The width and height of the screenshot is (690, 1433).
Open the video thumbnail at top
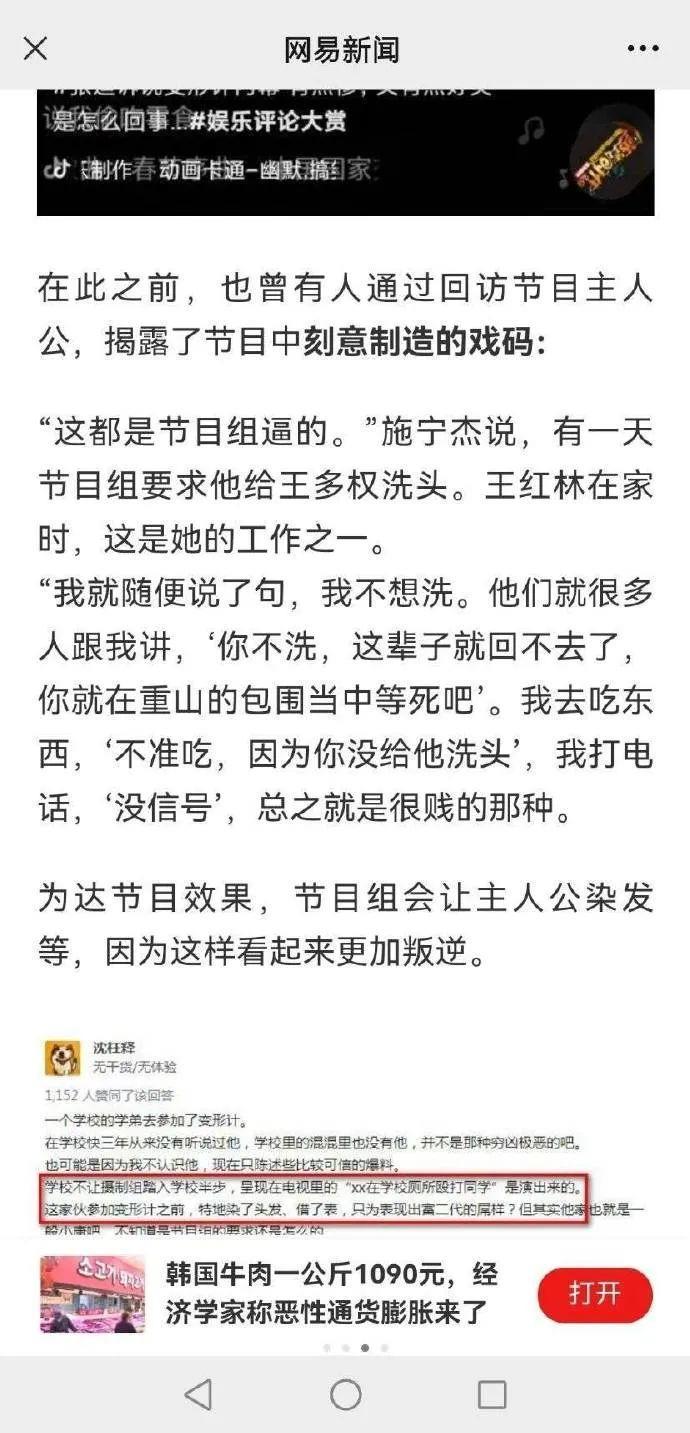[345, 152]
